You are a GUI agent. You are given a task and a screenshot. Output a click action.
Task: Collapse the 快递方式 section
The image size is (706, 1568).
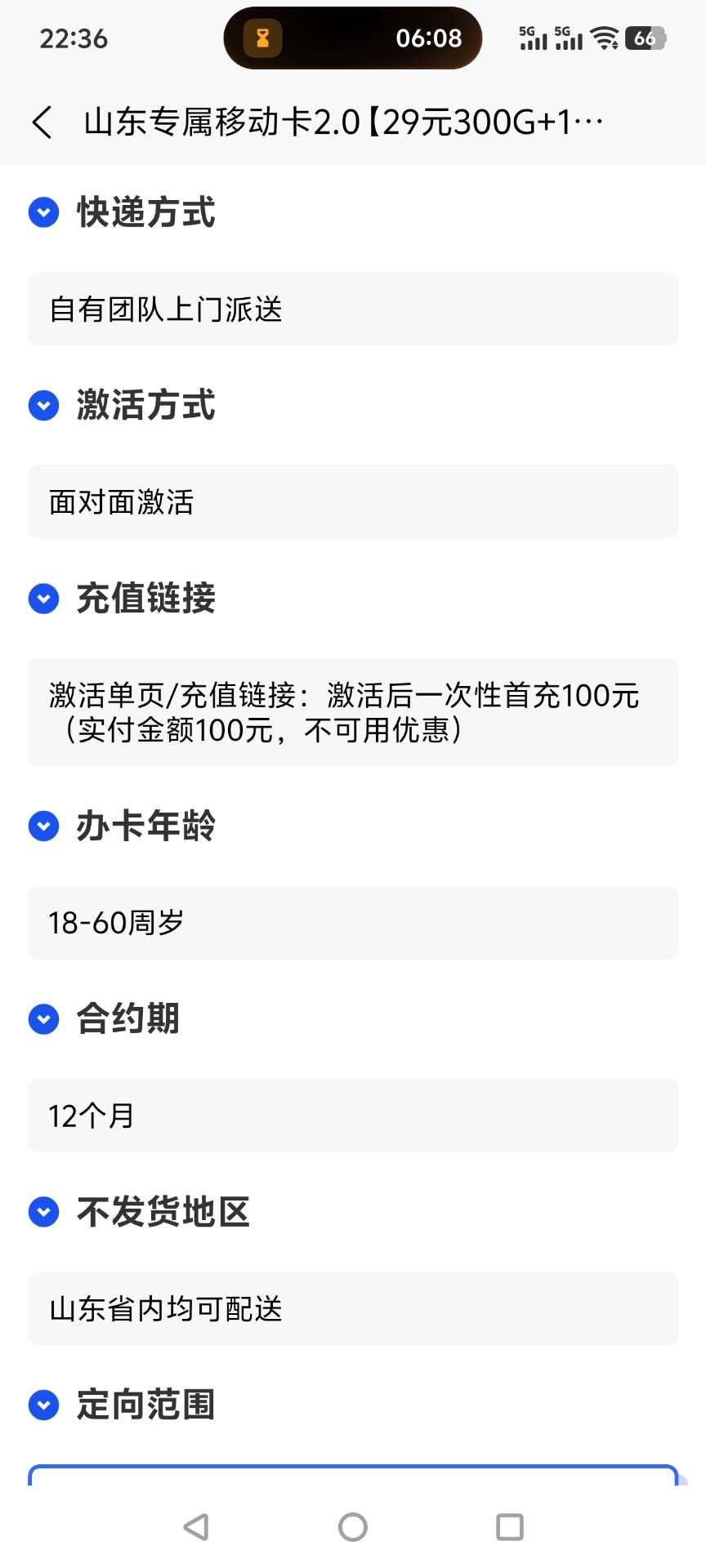point(43,212)
